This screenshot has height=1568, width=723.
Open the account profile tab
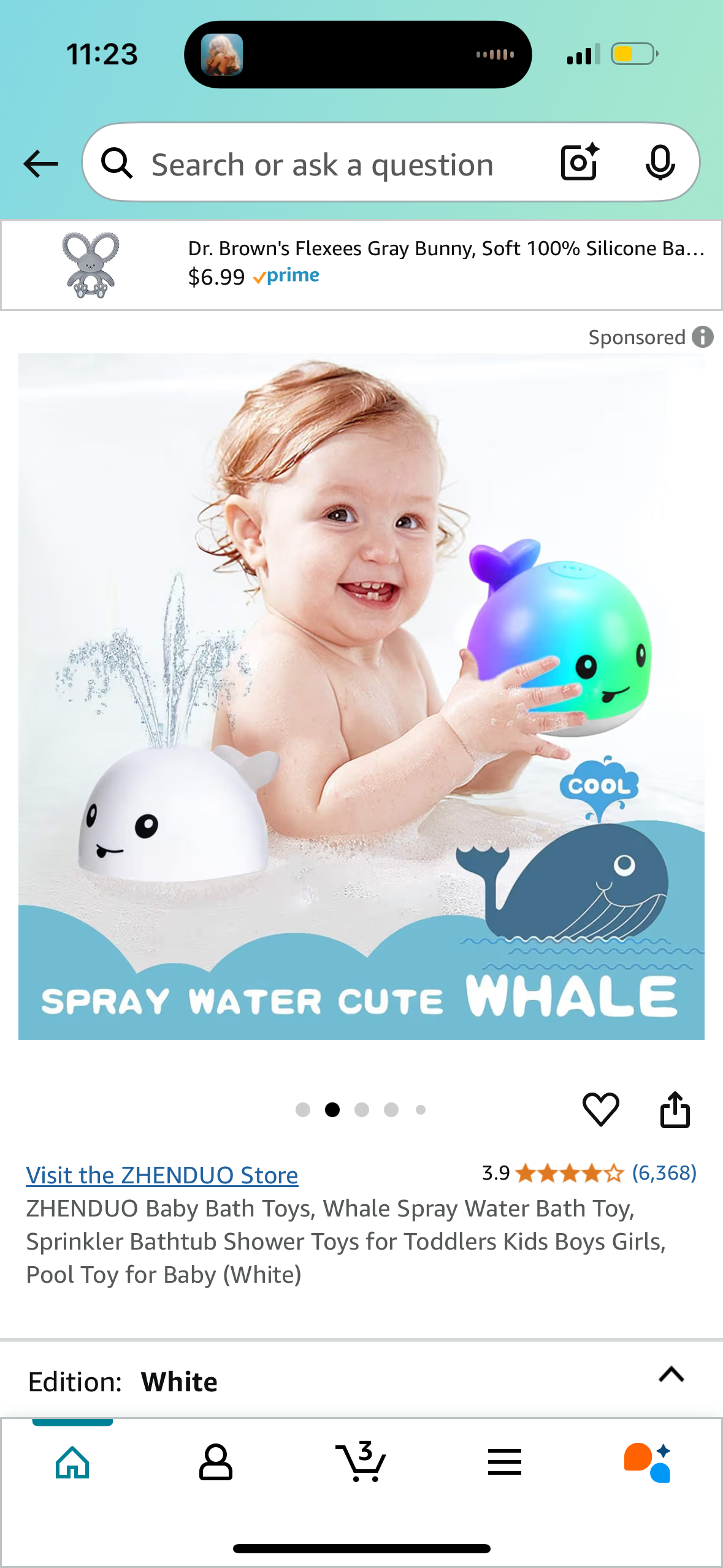pos(216,1462)
